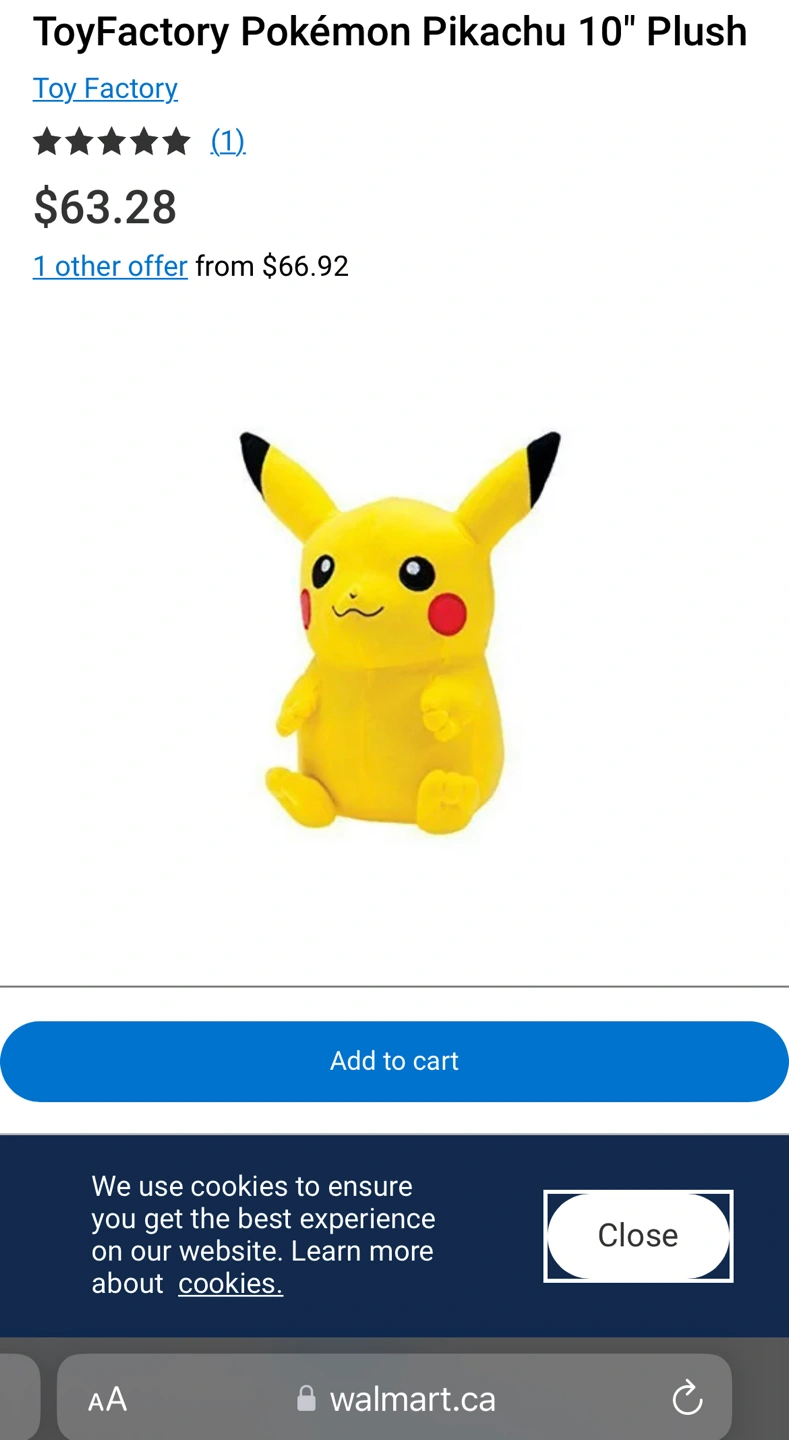Tap the walmart.ca address field
The width and height of the screenshot is (789, 1440).
pyautogui.click(x=412, y=1398)
